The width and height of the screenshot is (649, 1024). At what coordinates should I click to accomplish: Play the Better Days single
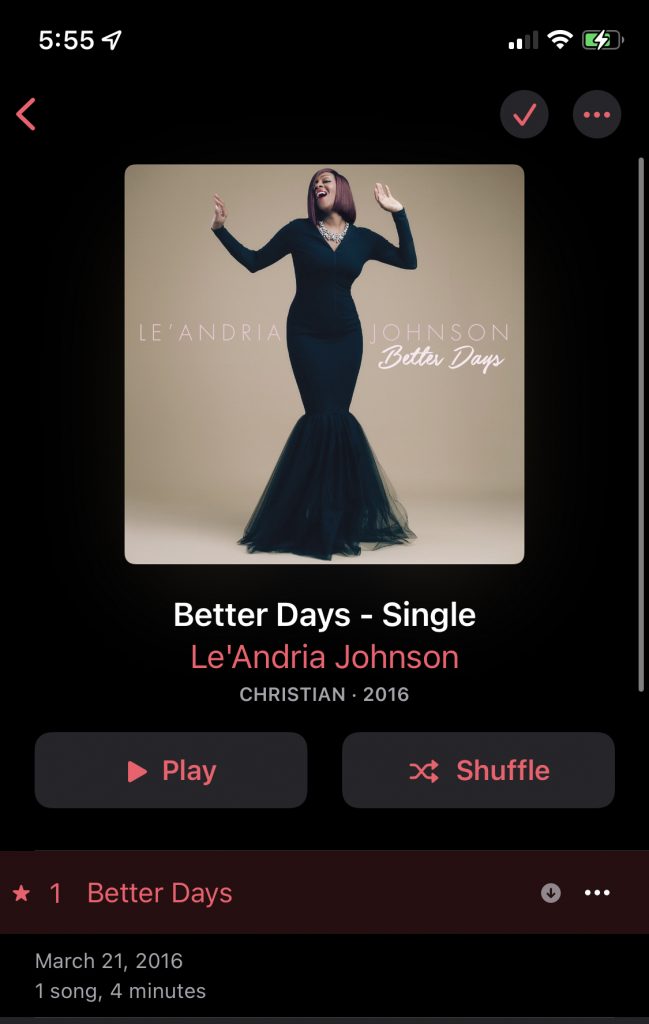pos(171,770)
